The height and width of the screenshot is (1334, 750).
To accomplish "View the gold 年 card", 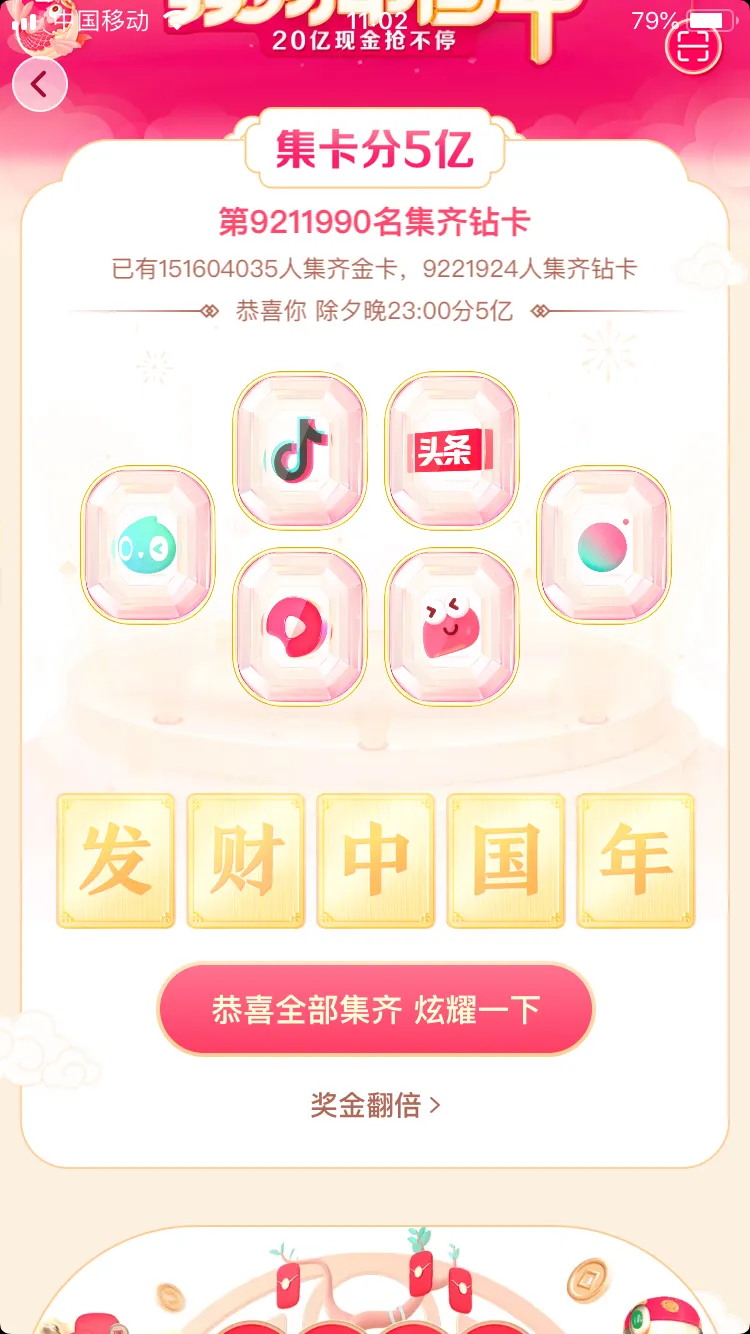I will pos(636,861).
